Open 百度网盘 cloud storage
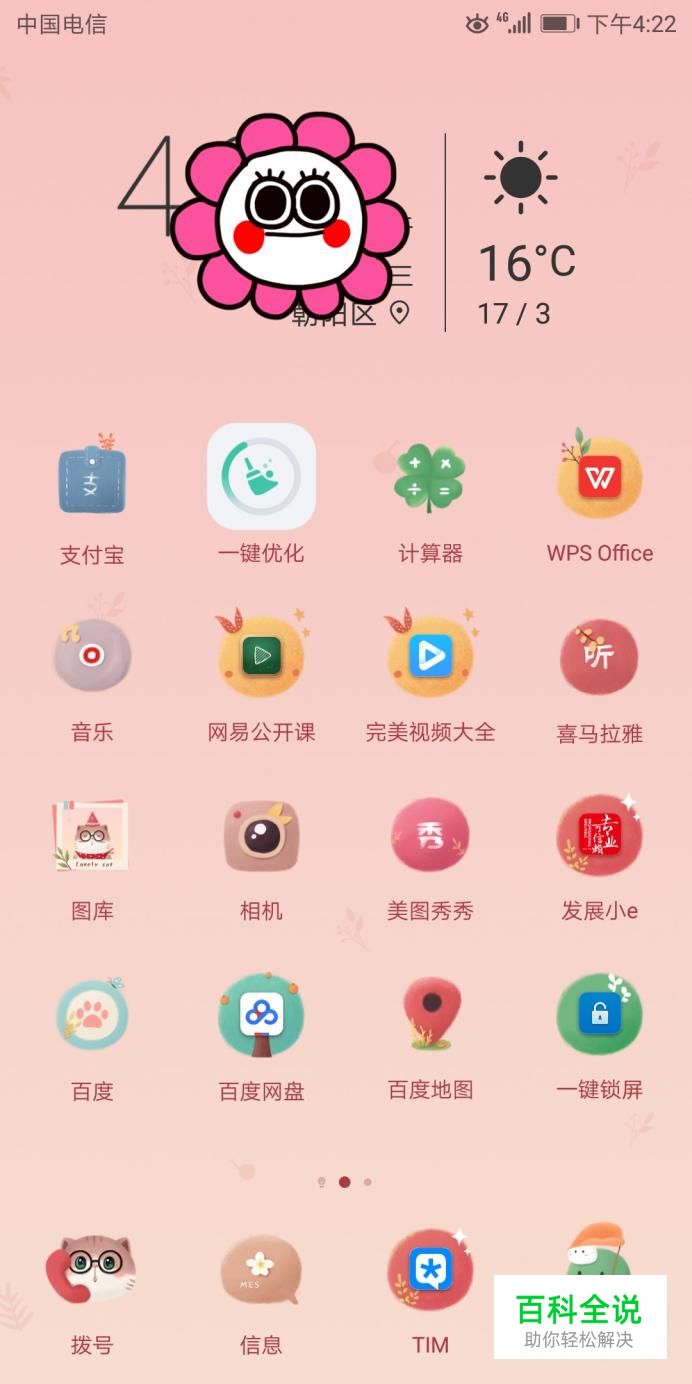The height and width of the screenshot is (1384, 692). pos(261,1015)
